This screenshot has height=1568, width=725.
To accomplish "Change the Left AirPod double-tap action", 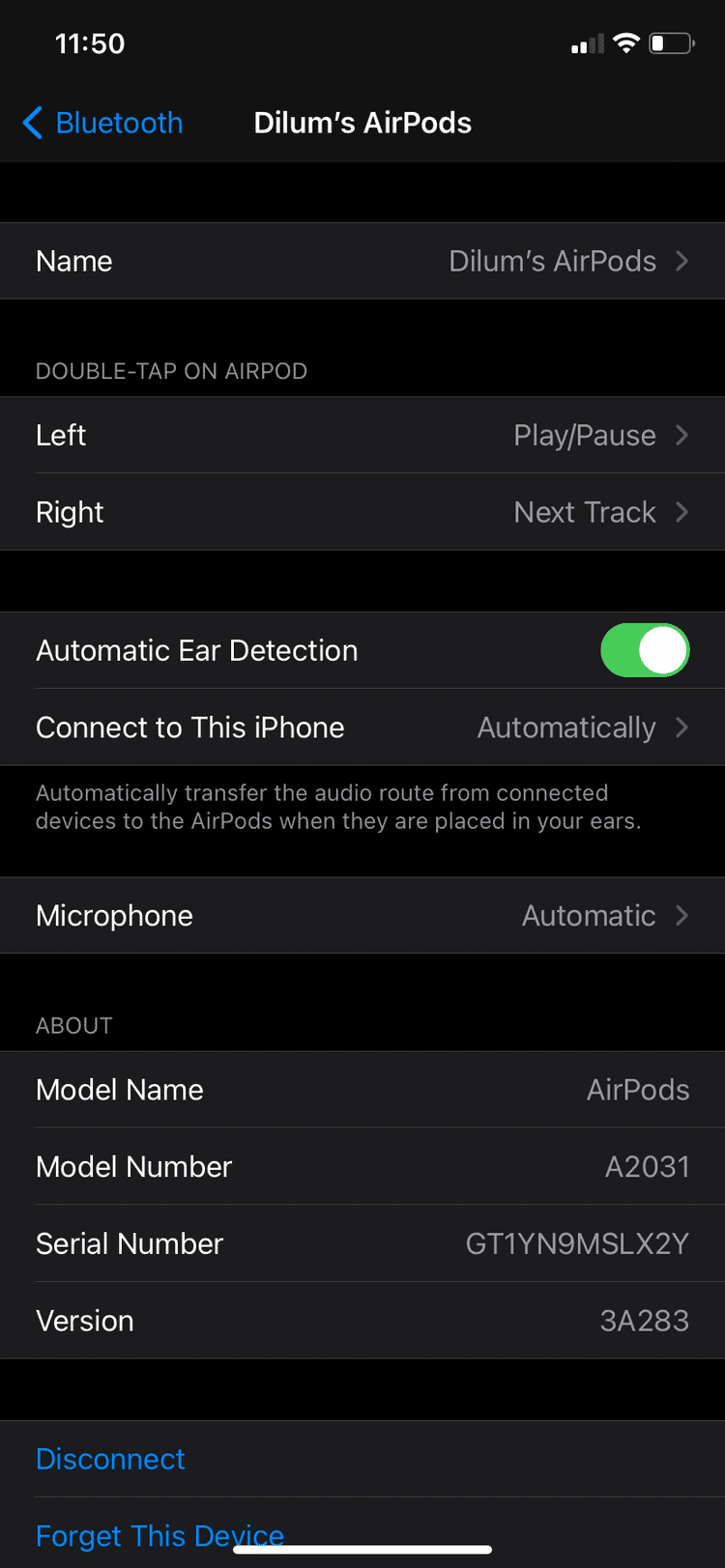I will pyautogui.click(x=362, y=435).
